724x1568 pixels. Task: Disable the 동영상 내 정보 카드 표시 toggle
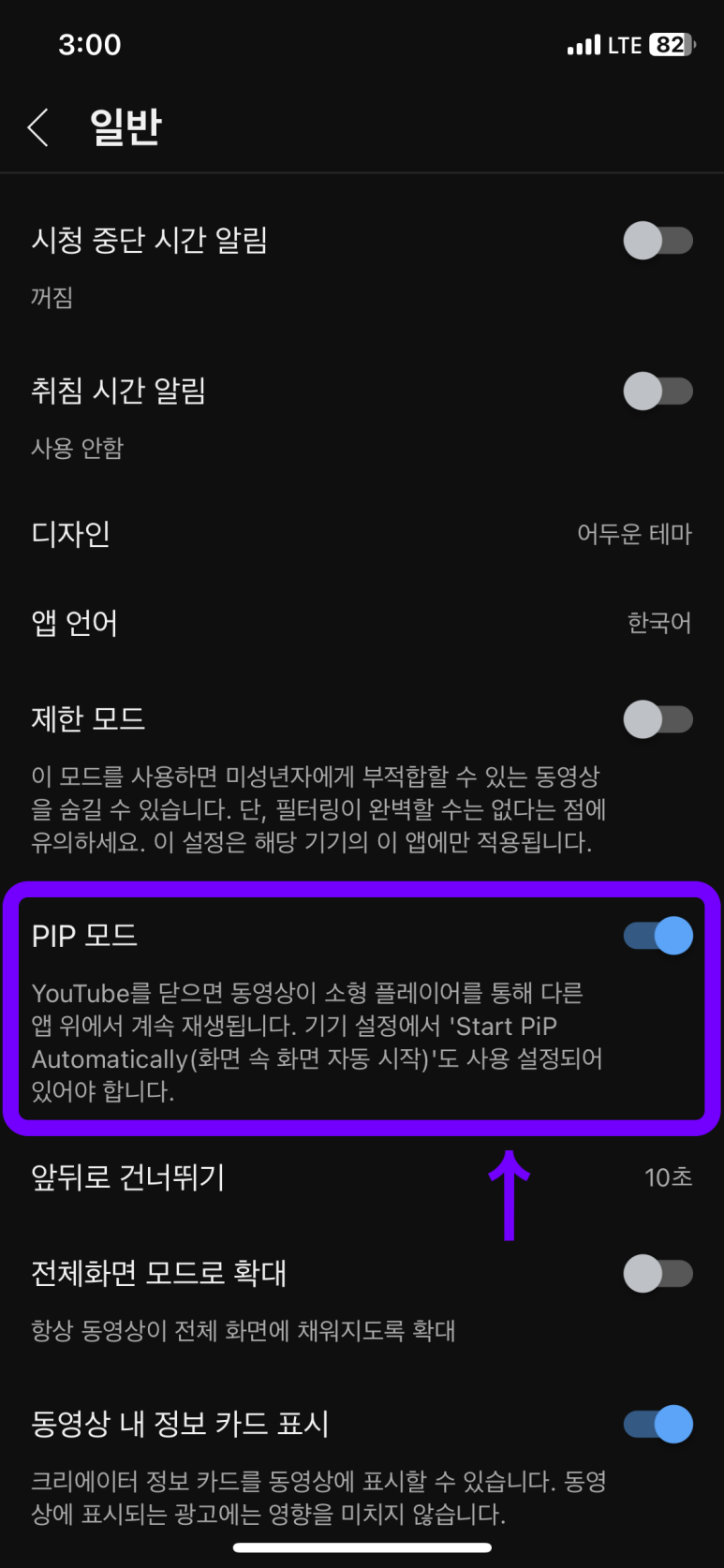[x=658, y=1425]
